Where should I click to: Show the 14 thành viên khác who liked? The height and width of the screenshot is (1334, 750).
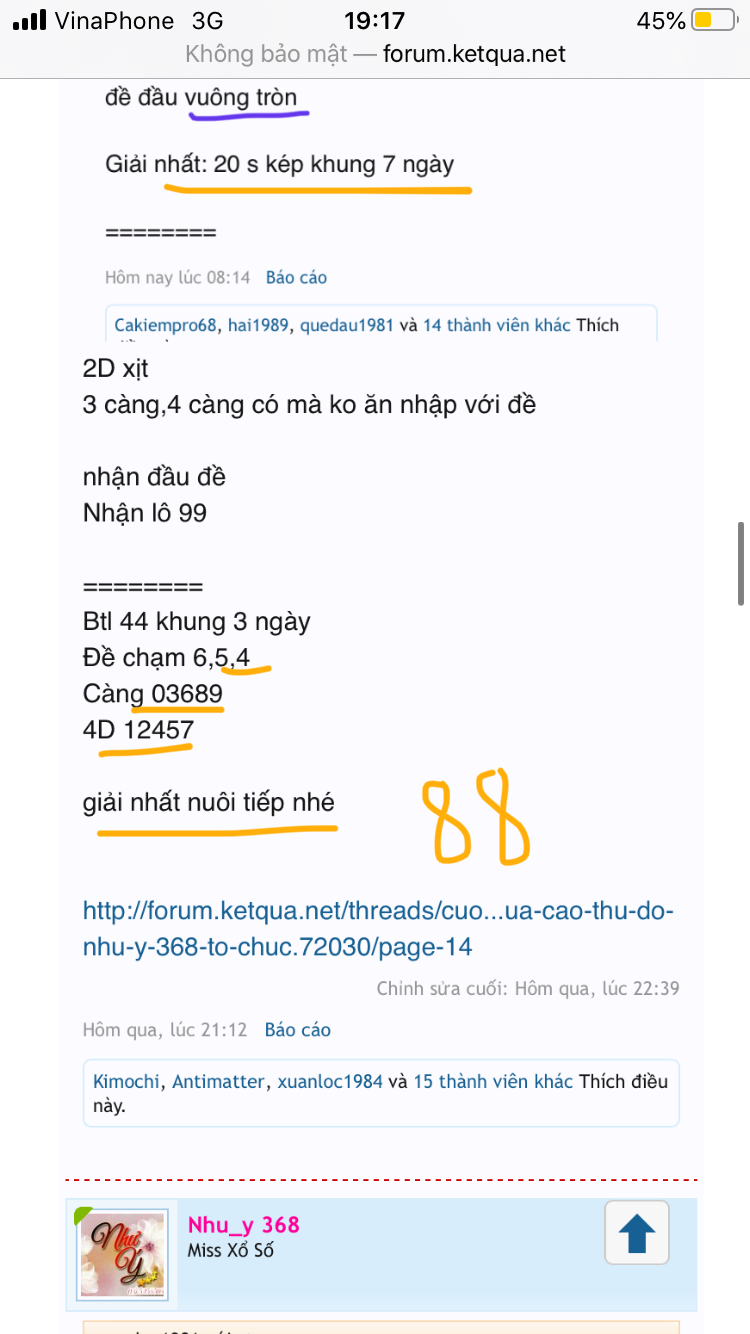[496, 325]
